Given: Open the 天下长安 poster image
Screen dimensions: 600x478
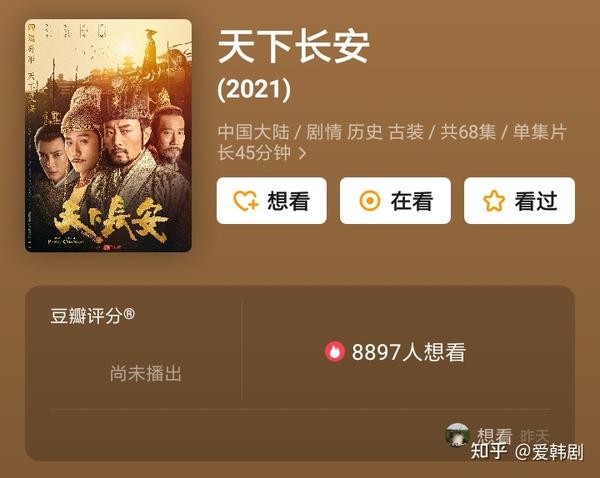Looking at the screenshot, I should pos(108,135).
